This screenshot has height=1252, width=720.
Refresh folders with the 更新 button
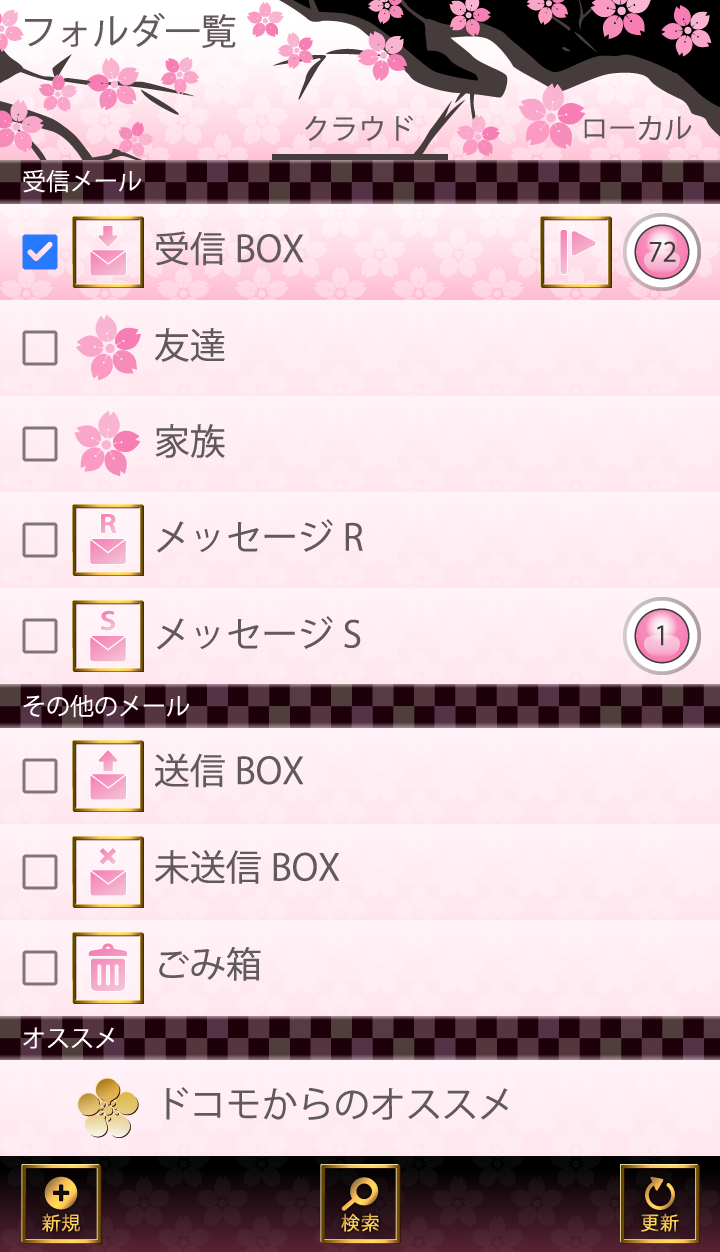coord(659,1203)
